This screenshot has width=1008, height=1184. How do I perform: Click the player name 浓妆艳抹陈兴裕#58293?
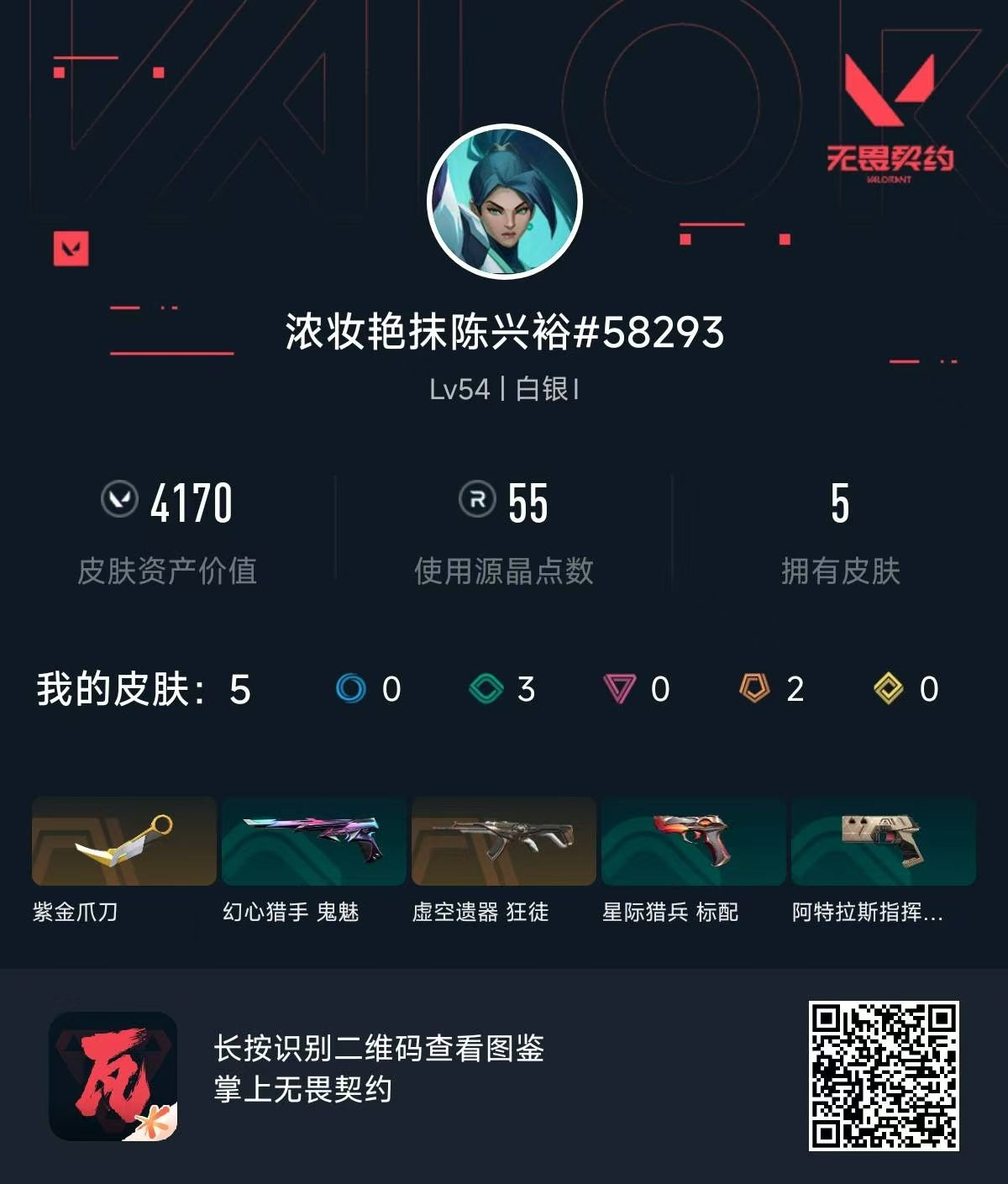(503, 334)
